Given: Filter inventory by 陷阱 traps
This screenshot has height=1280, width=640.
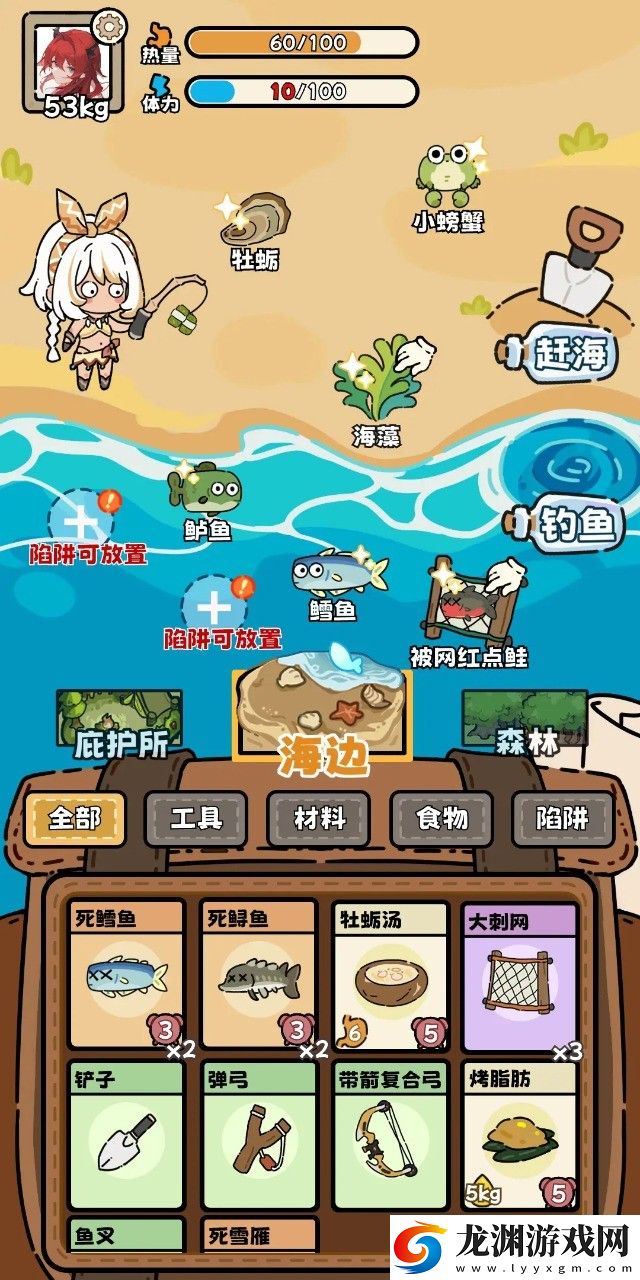Looking at the screenshot, I should [562, 819].
